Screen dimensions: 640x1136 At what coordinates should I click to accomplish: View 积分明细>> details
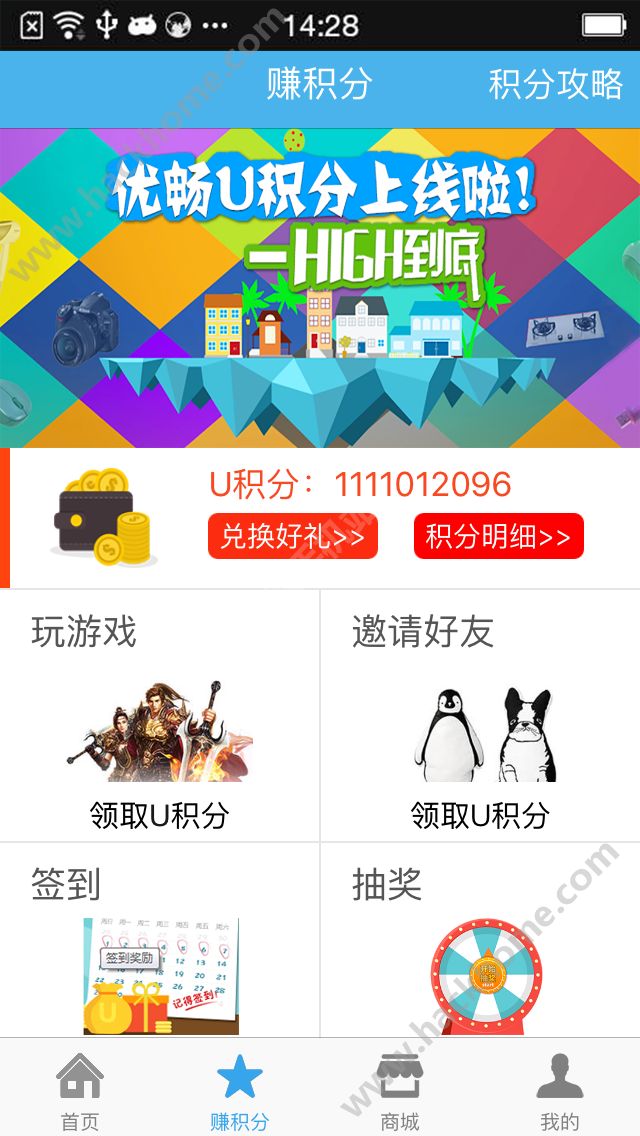(498, 537)
